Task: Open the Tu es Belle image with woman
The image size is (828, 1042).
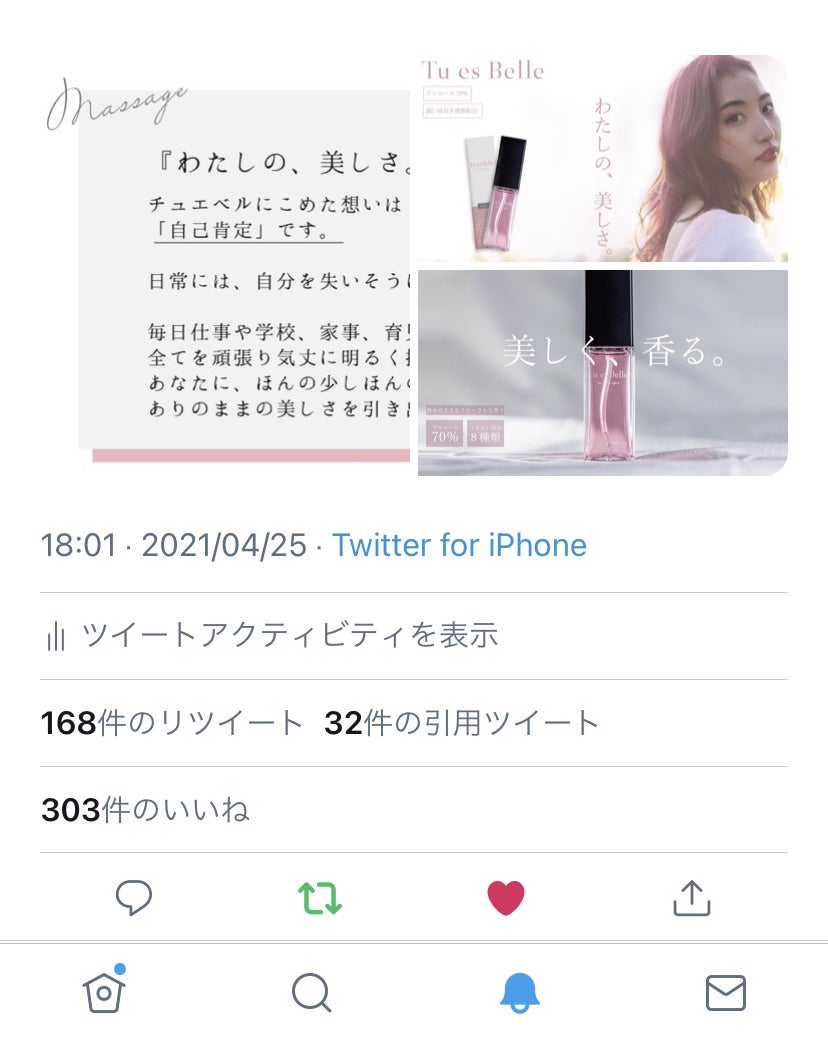Action: click(x=602, y=158)
